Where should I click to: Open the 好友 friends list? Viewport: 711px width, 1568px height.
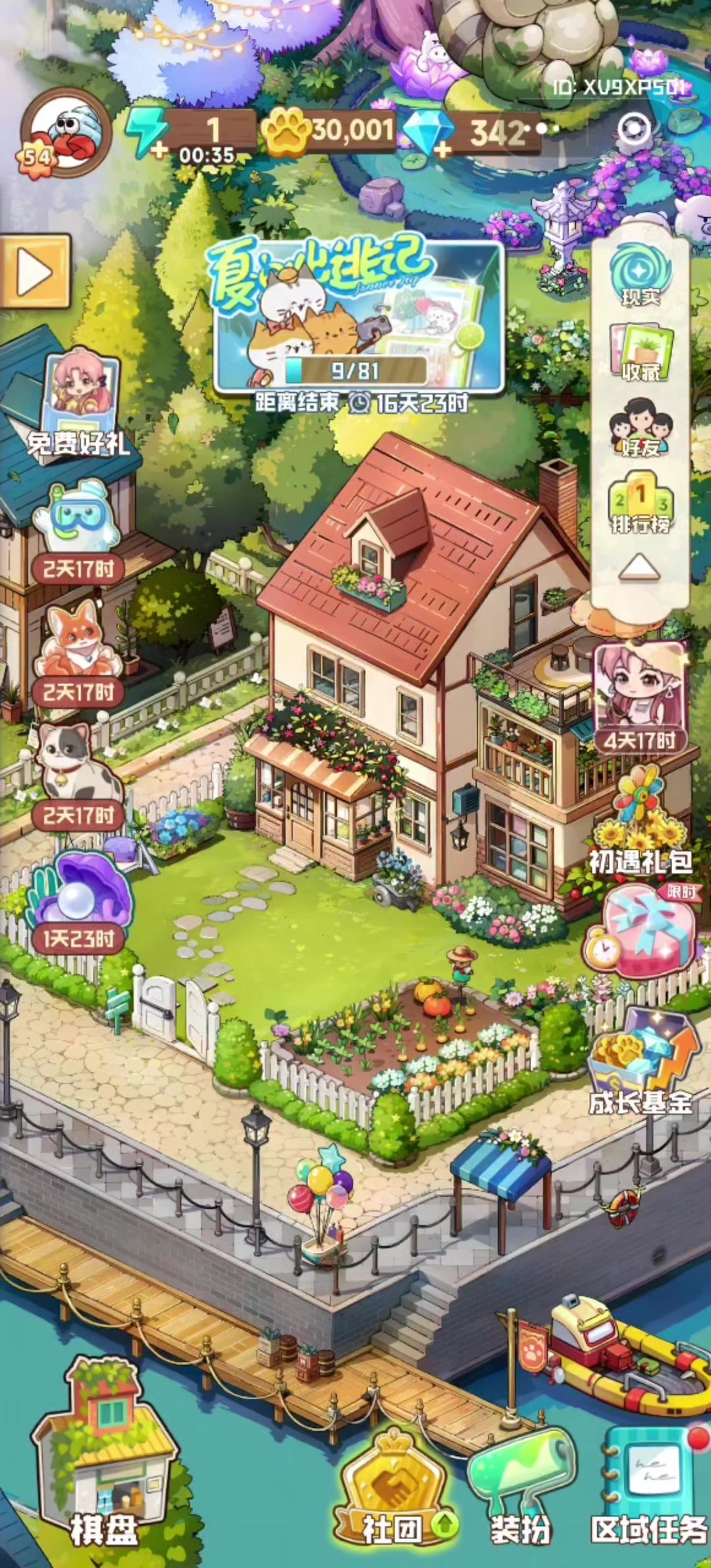pyautogui.click(x=640, y=428)
